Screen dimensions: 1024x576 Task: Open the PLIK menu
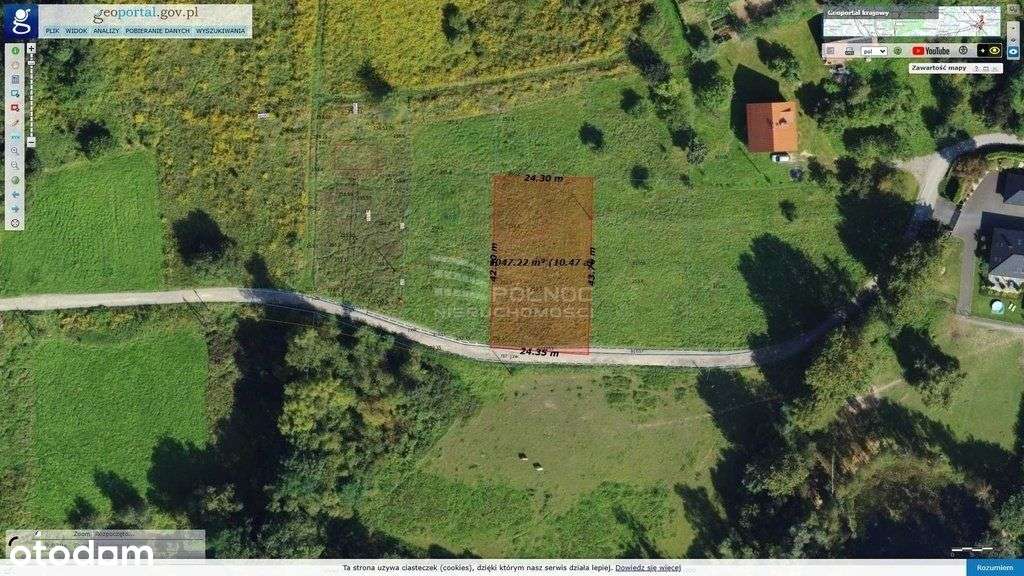point(52,31)
